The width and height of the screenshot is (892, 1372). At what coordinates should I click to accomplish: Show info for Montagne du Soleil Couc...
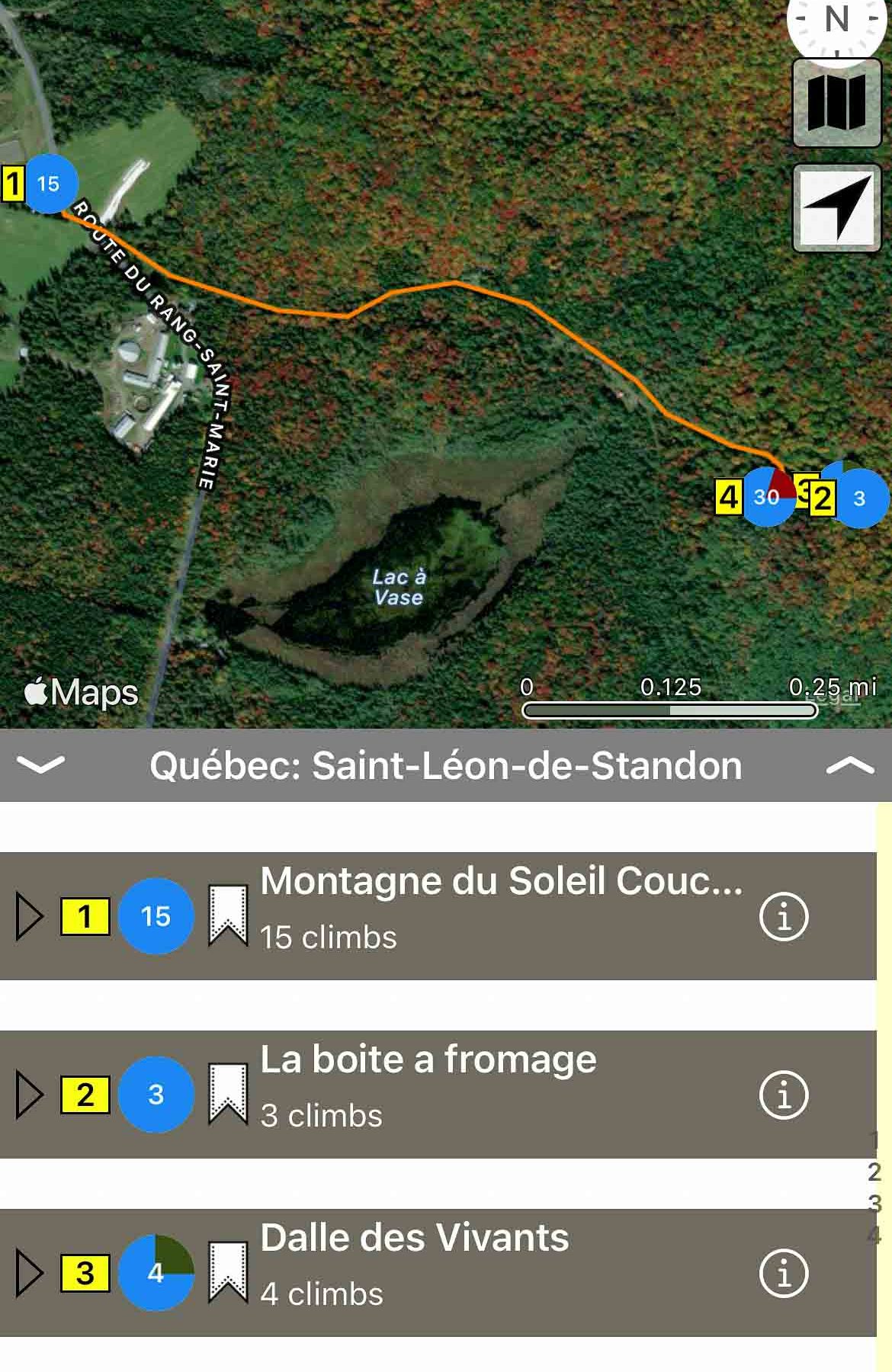pos(783,916)
